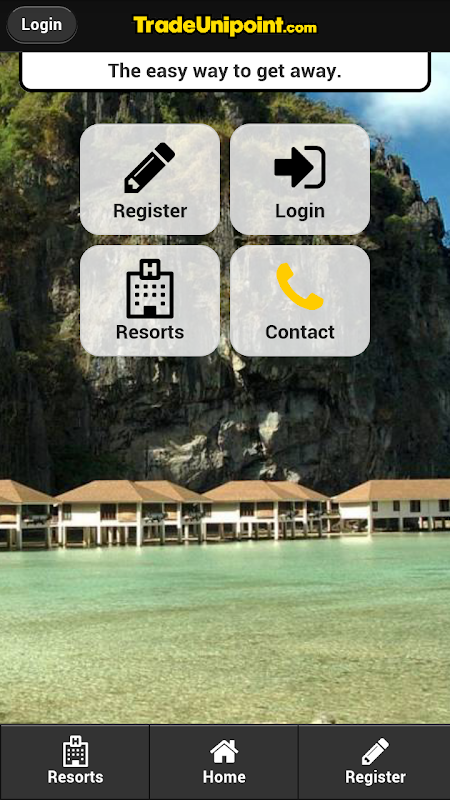Open the Resorts tile with hotel icon
The width and height of the screenshot is (450, 800).
pos(150,301)
